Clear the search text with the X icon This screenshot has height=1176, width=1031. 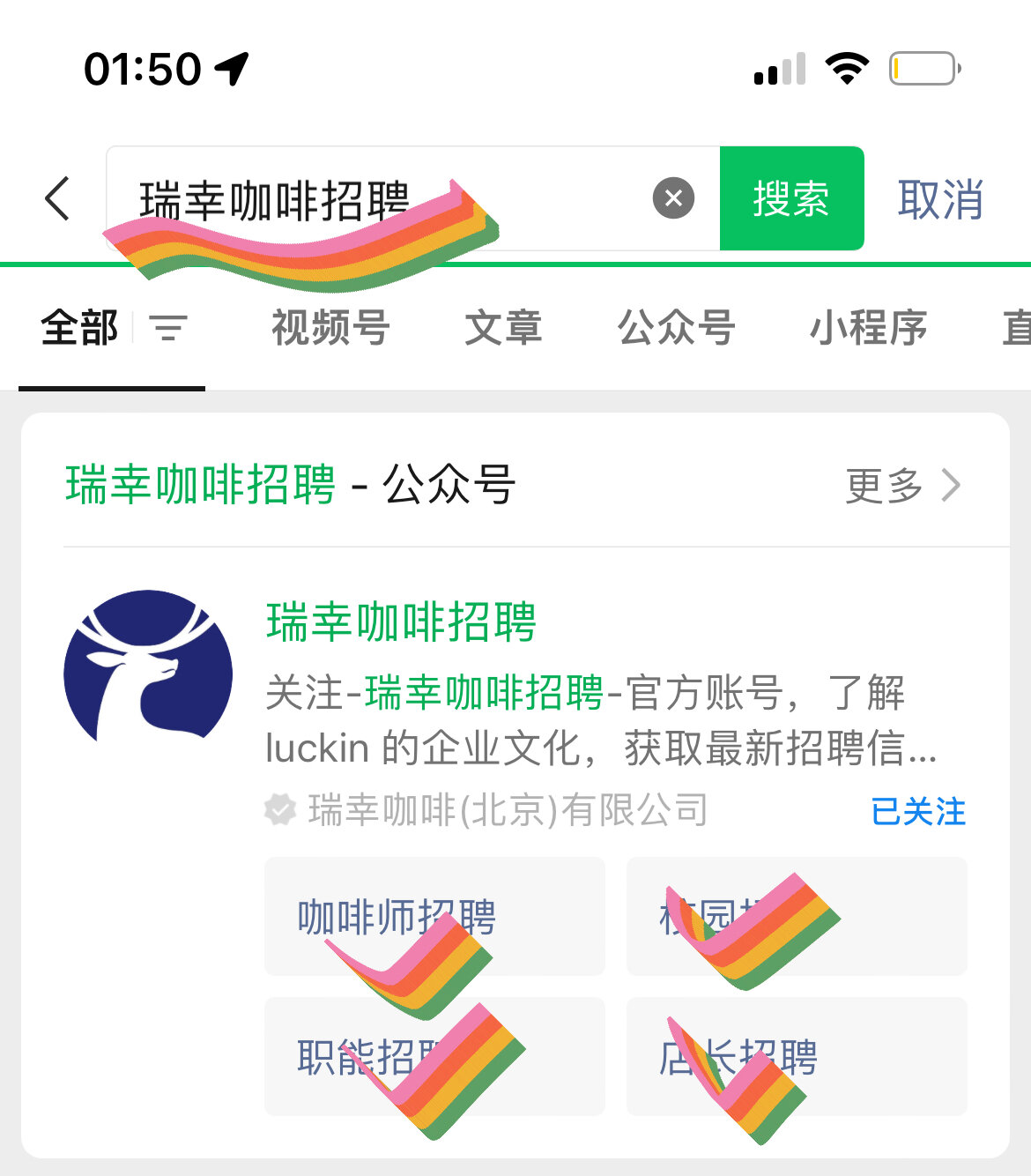click(x=673, y=198)
